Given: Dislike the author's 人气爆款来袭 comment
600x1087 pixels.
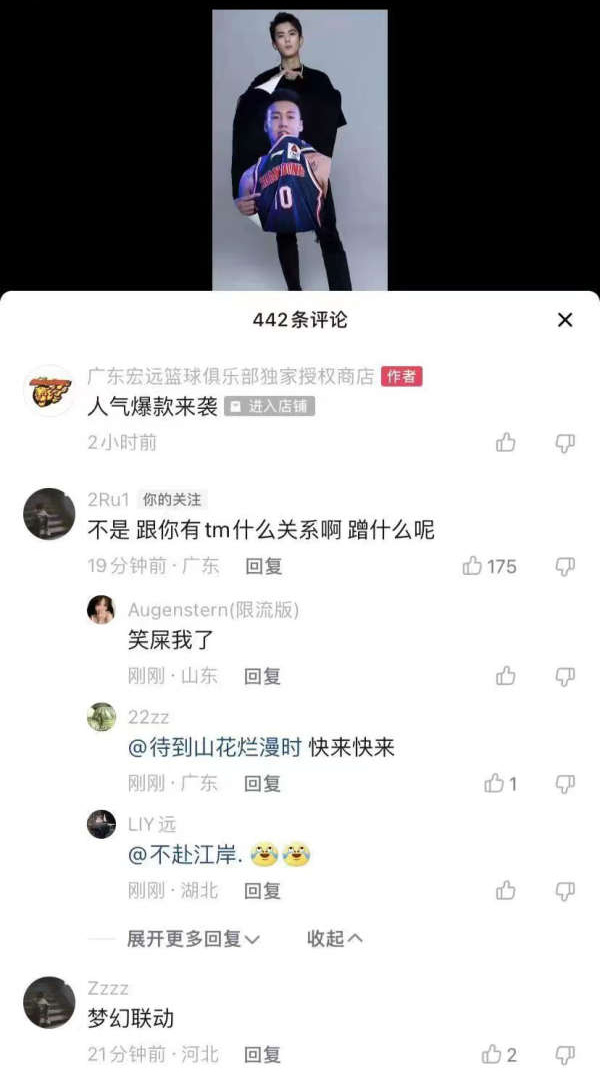Looking at the screenshot, I should click(x=565, y=442).
